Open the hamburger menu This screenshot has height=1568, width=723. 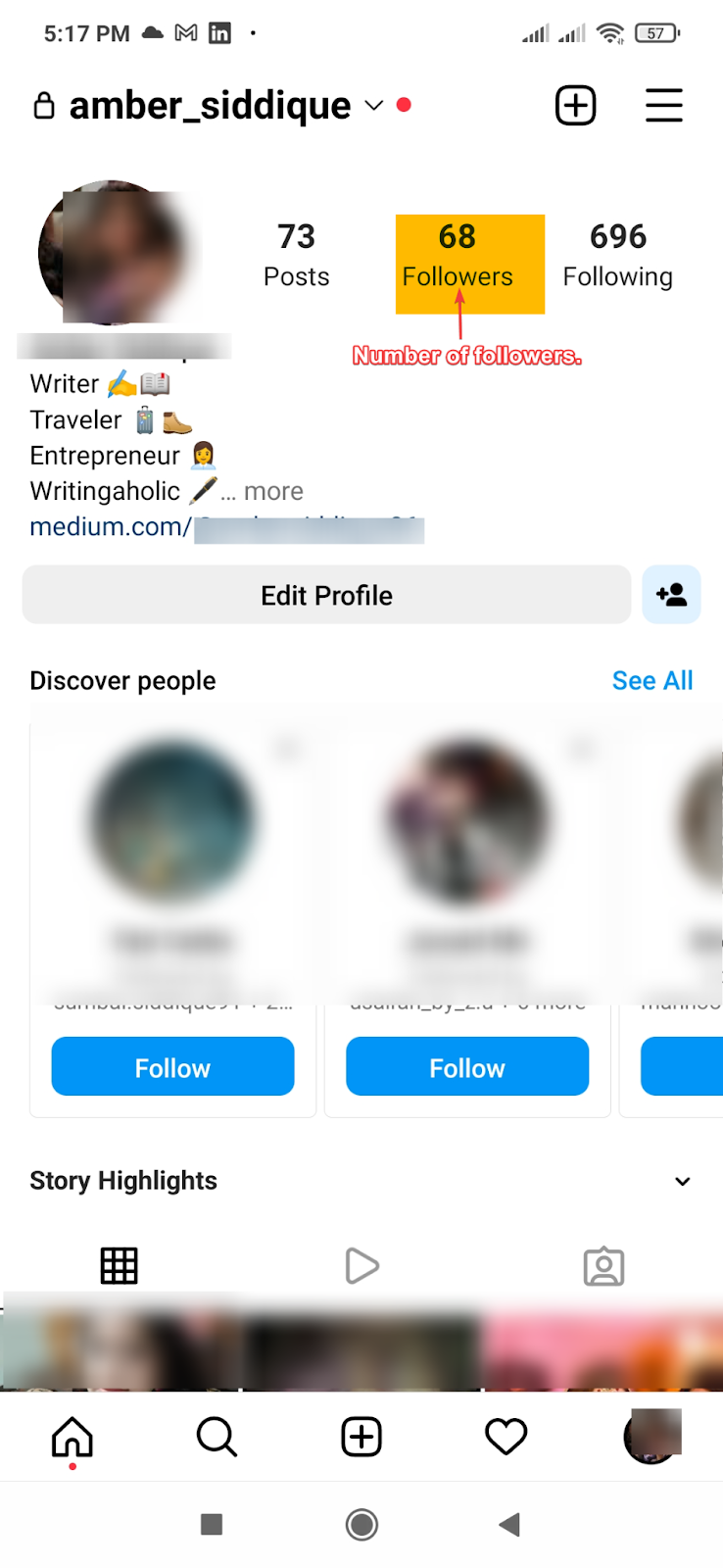coord(663,106)
